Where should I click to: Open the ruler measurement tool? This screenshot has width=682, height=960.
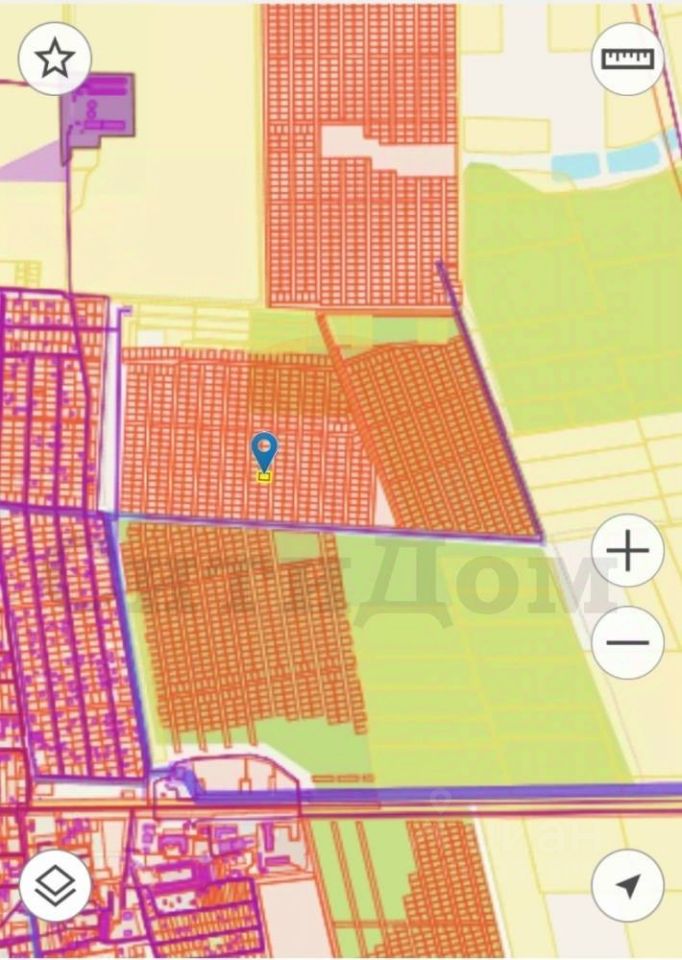pyautogui.click(x=627, y=58)
